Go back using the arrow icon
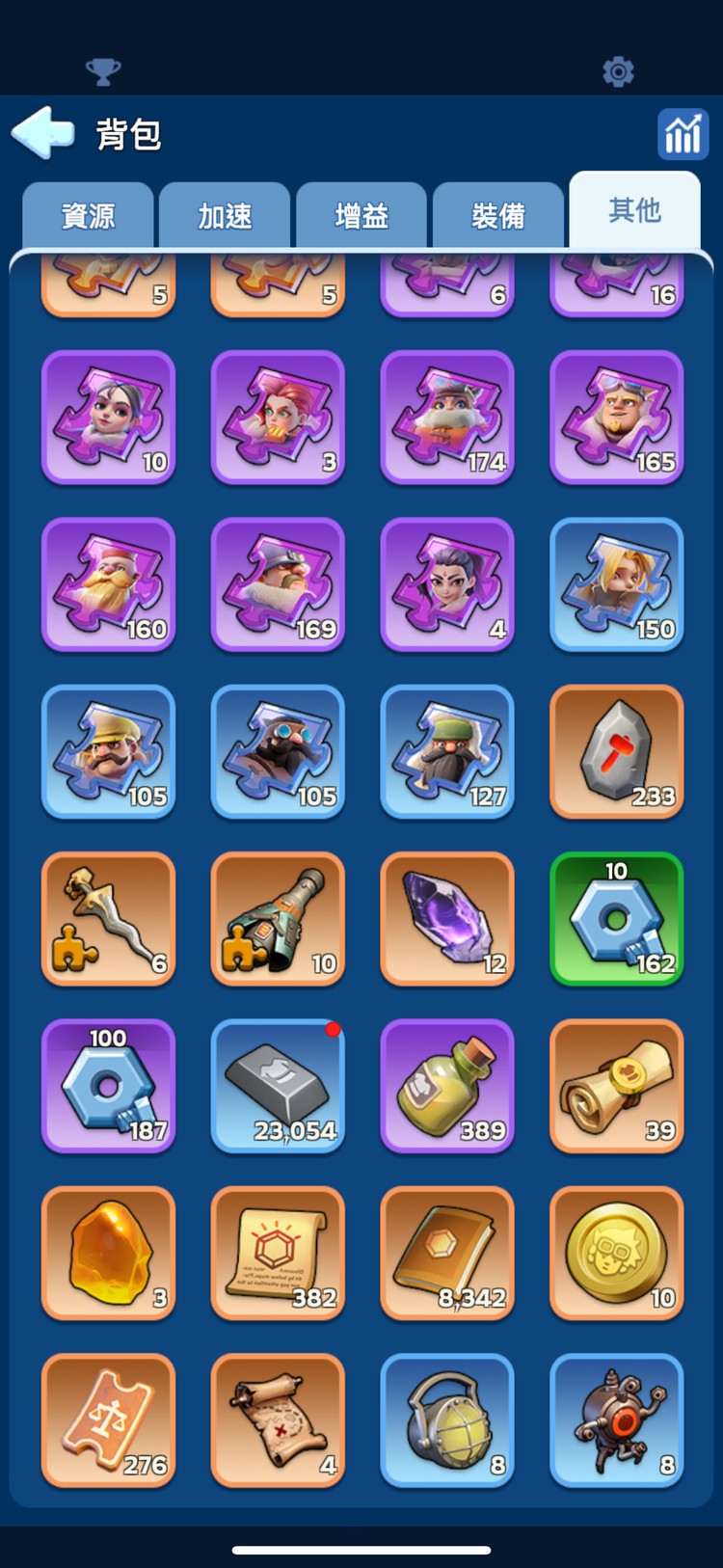This screenshot has height=1568, width=723. 42,132
